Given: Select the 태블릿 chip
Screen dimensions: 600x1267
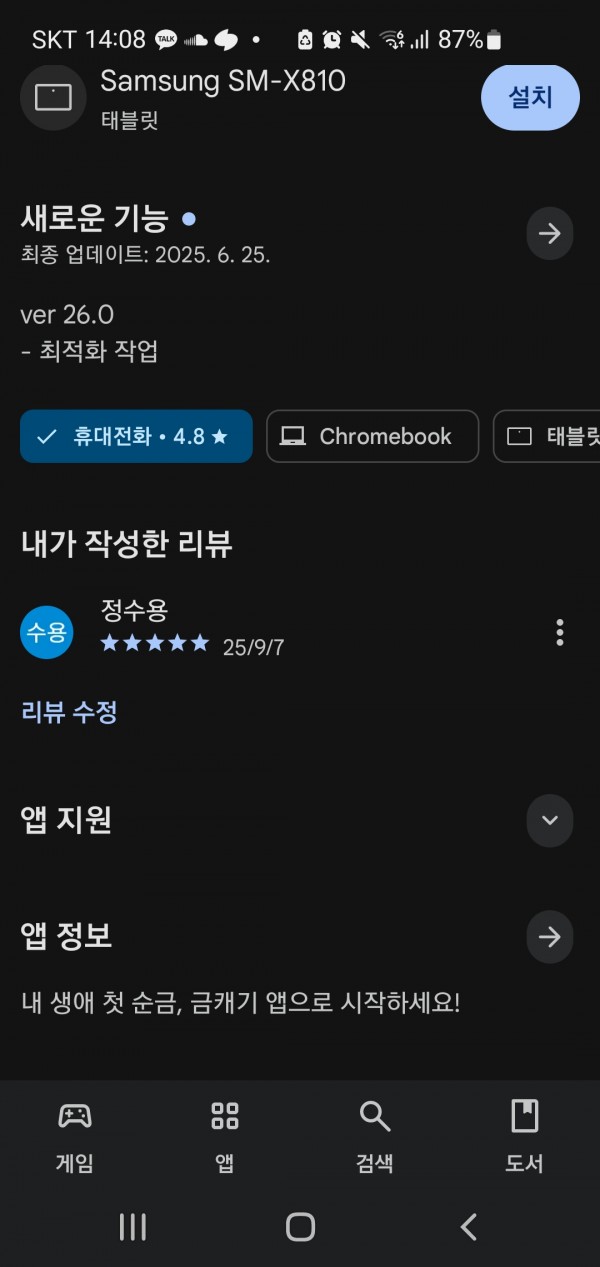Looking at the screenshot, I should (x=547, y=436).
